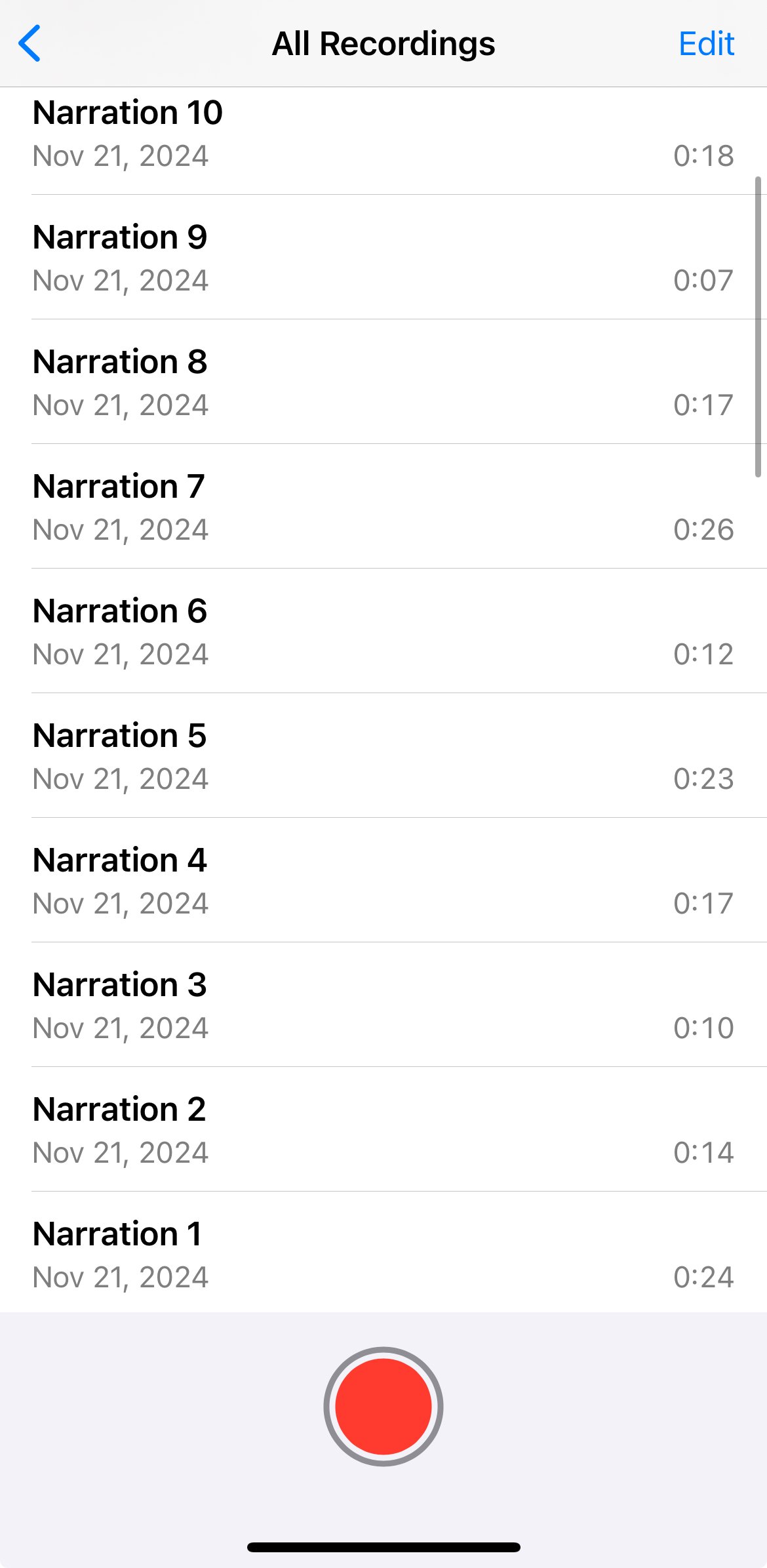Open Narration 8 from the list
The width and height of the screenshot is (767, 1568).
(x=383, y=382)
